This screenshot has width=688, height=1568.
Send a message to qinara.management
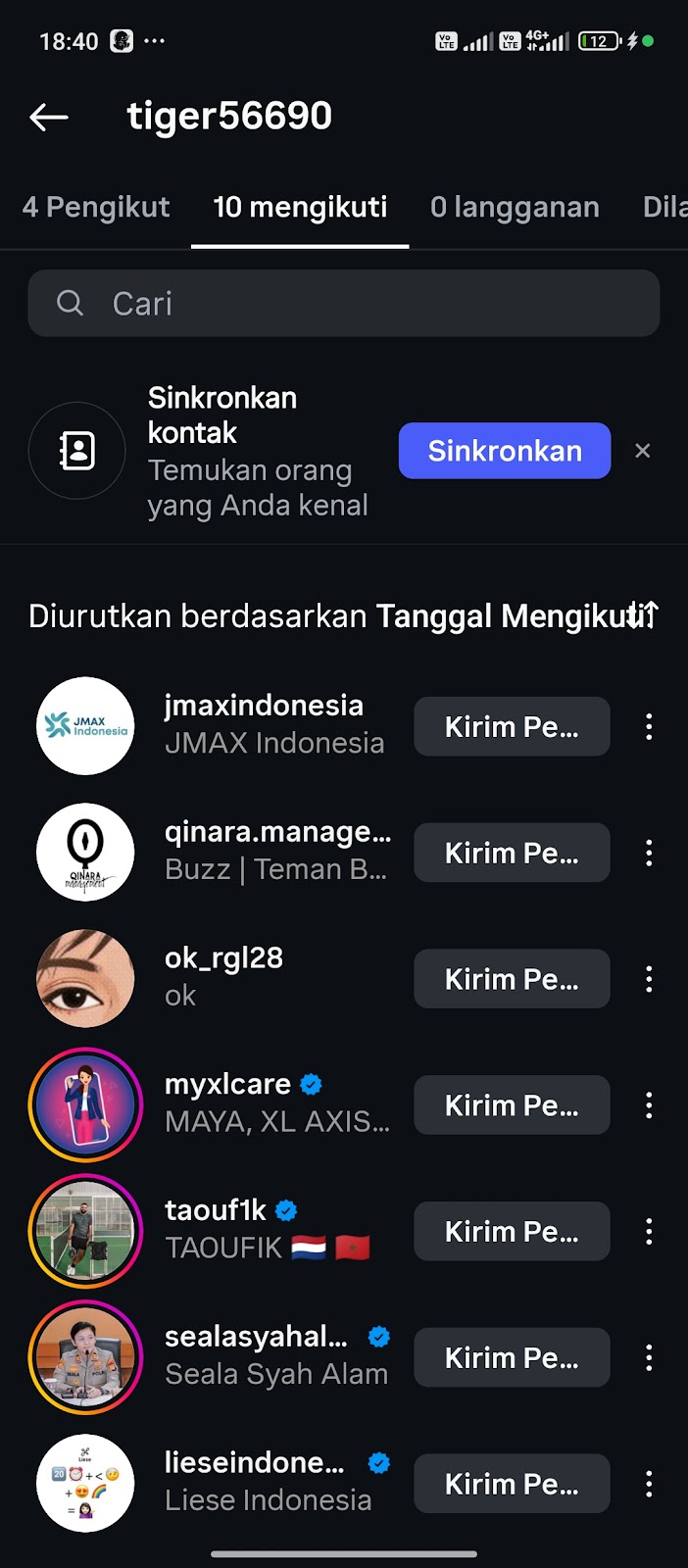tap(512, 854)
